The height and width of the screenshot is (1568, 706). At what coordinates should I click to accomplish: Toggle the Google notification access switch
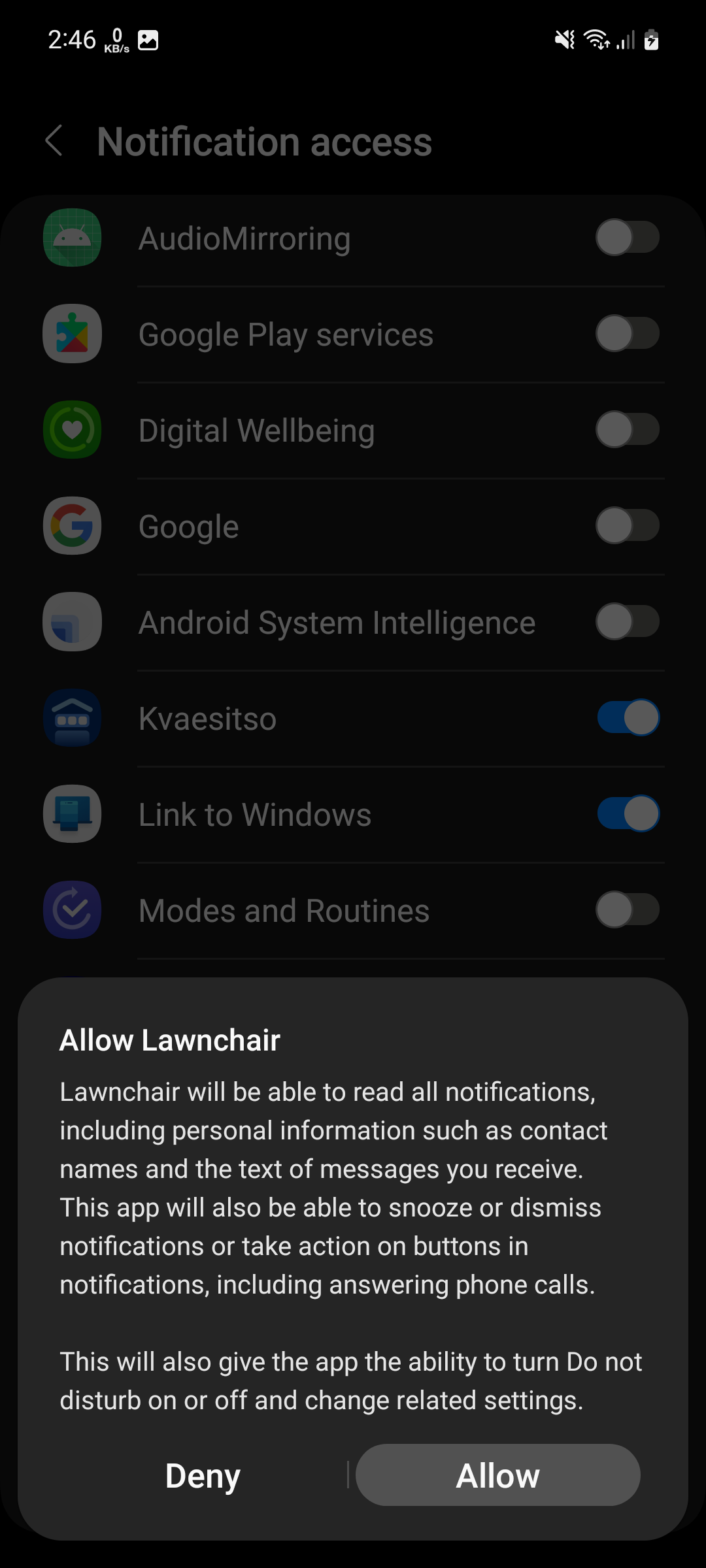[x=628, y=525]
